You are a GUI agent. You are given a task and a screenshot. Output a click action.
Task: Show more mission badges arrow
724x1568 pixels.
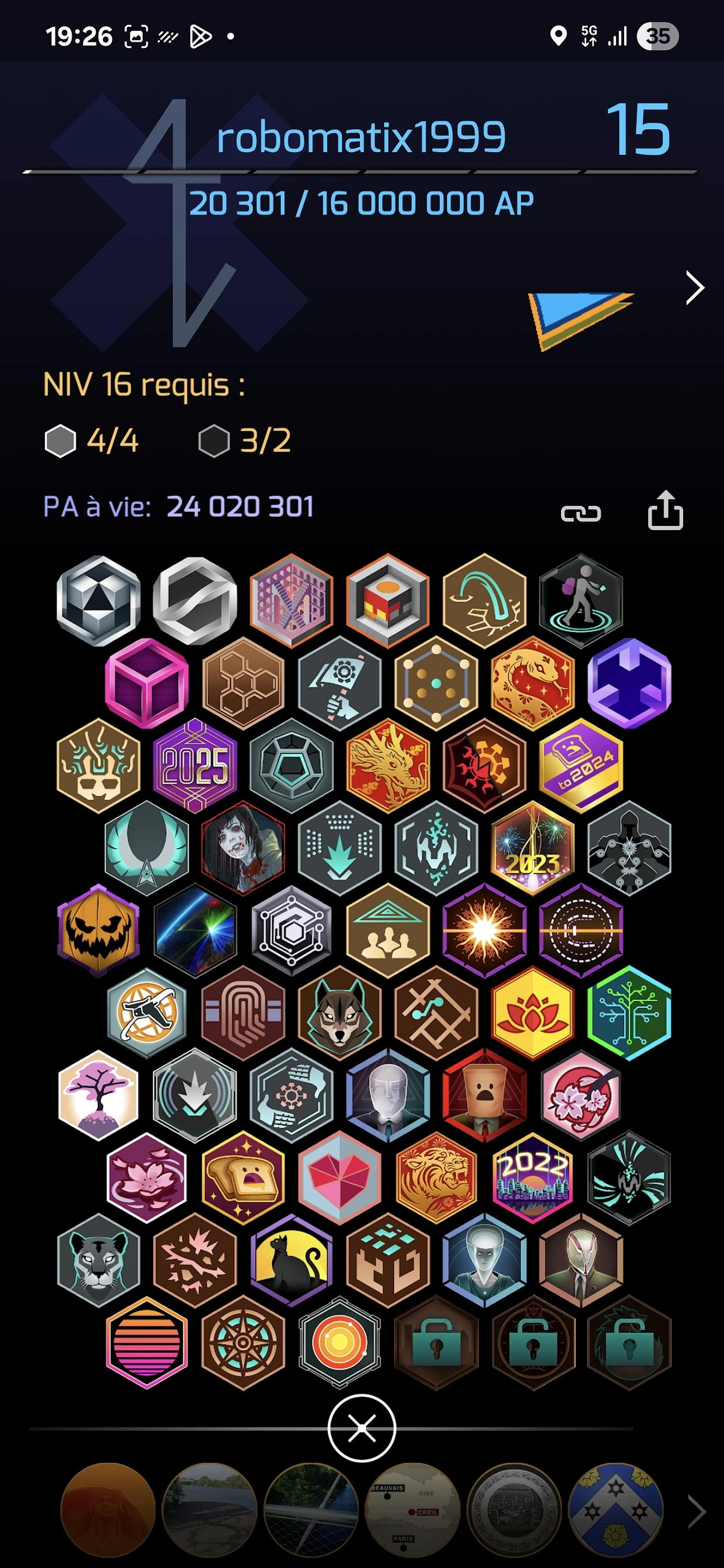(x=696, y=1511)
